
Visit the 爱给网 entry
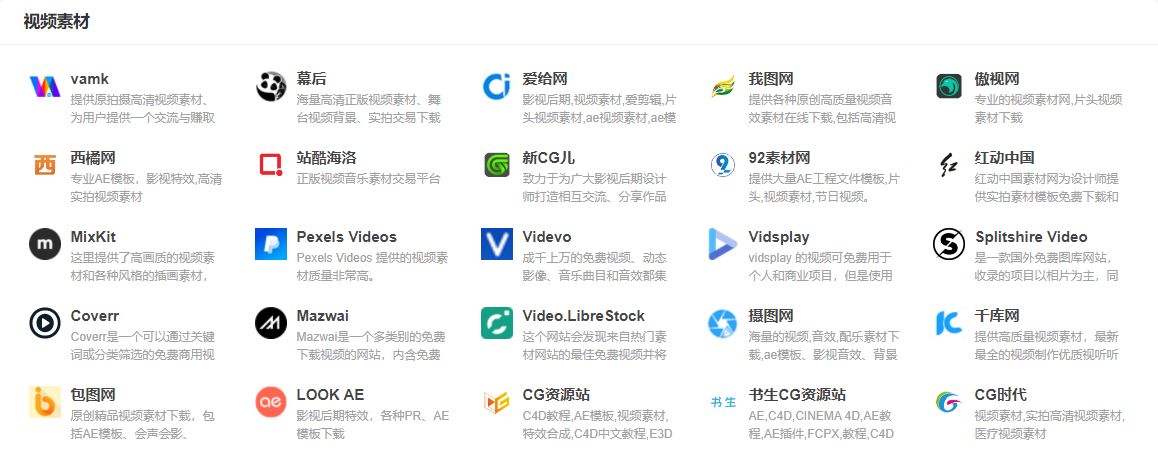pos(545,79)
